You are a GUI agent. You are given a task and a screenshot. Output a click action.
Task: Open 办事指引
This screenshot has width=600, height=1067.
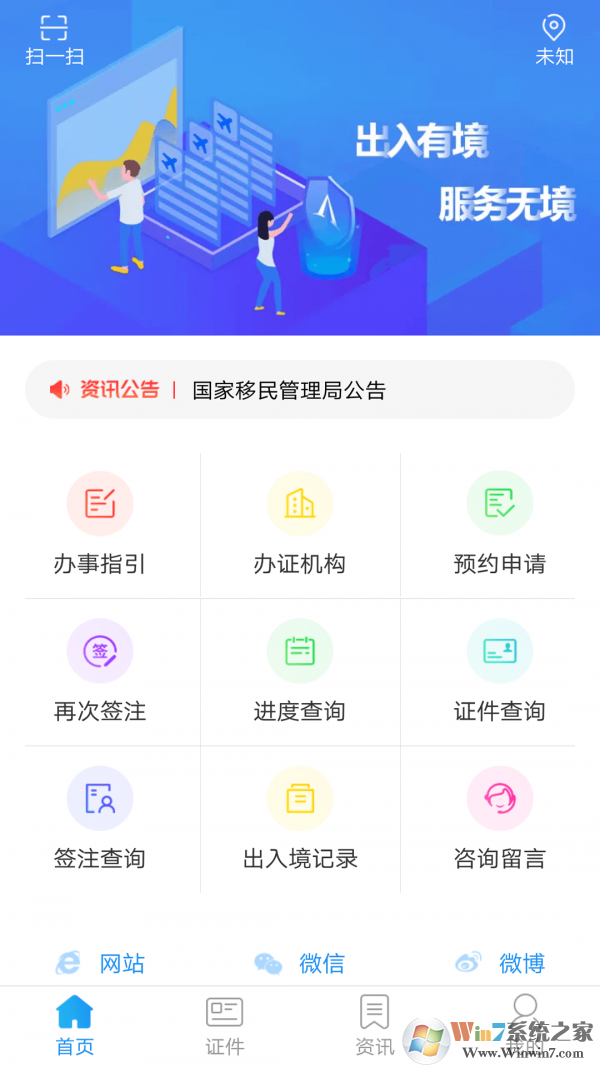point(100,524)
